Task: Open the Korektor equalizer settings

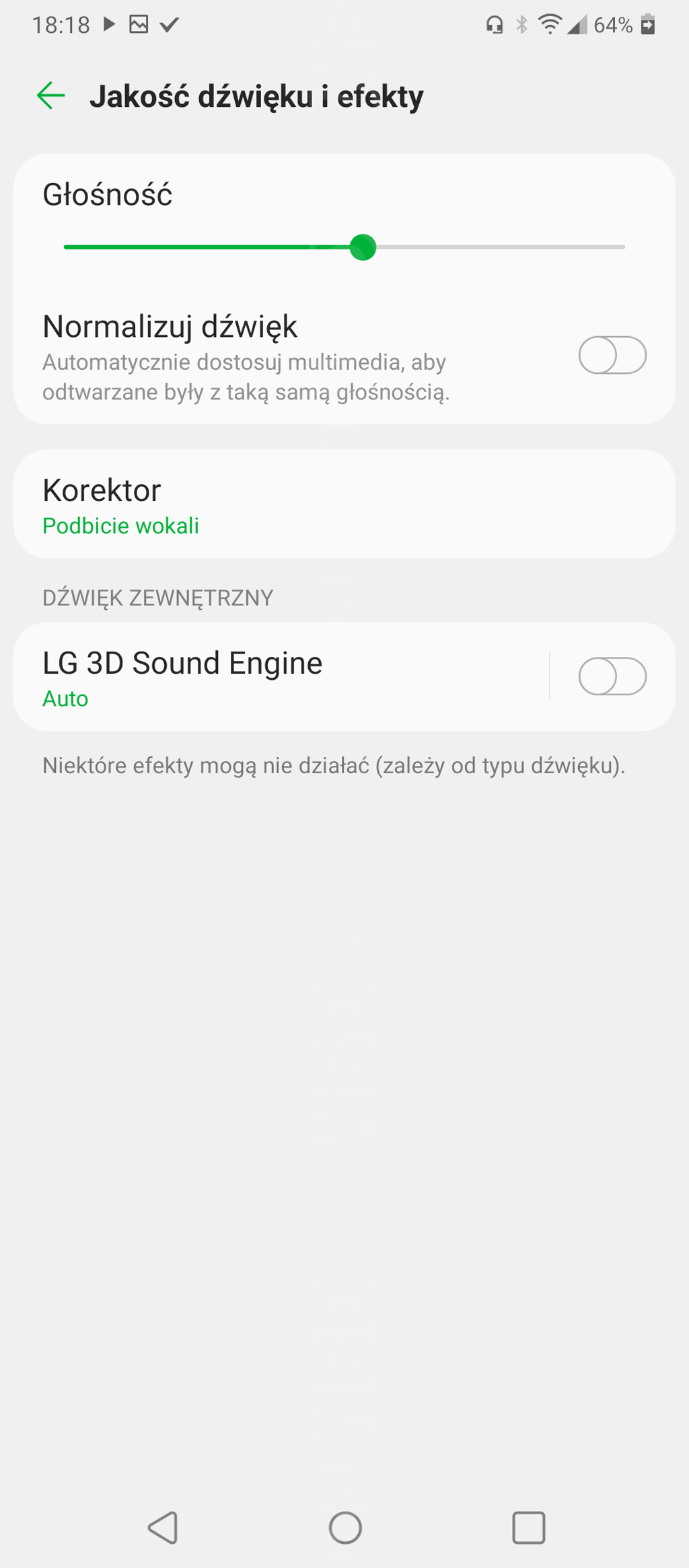Action: (x=343, y=504)
